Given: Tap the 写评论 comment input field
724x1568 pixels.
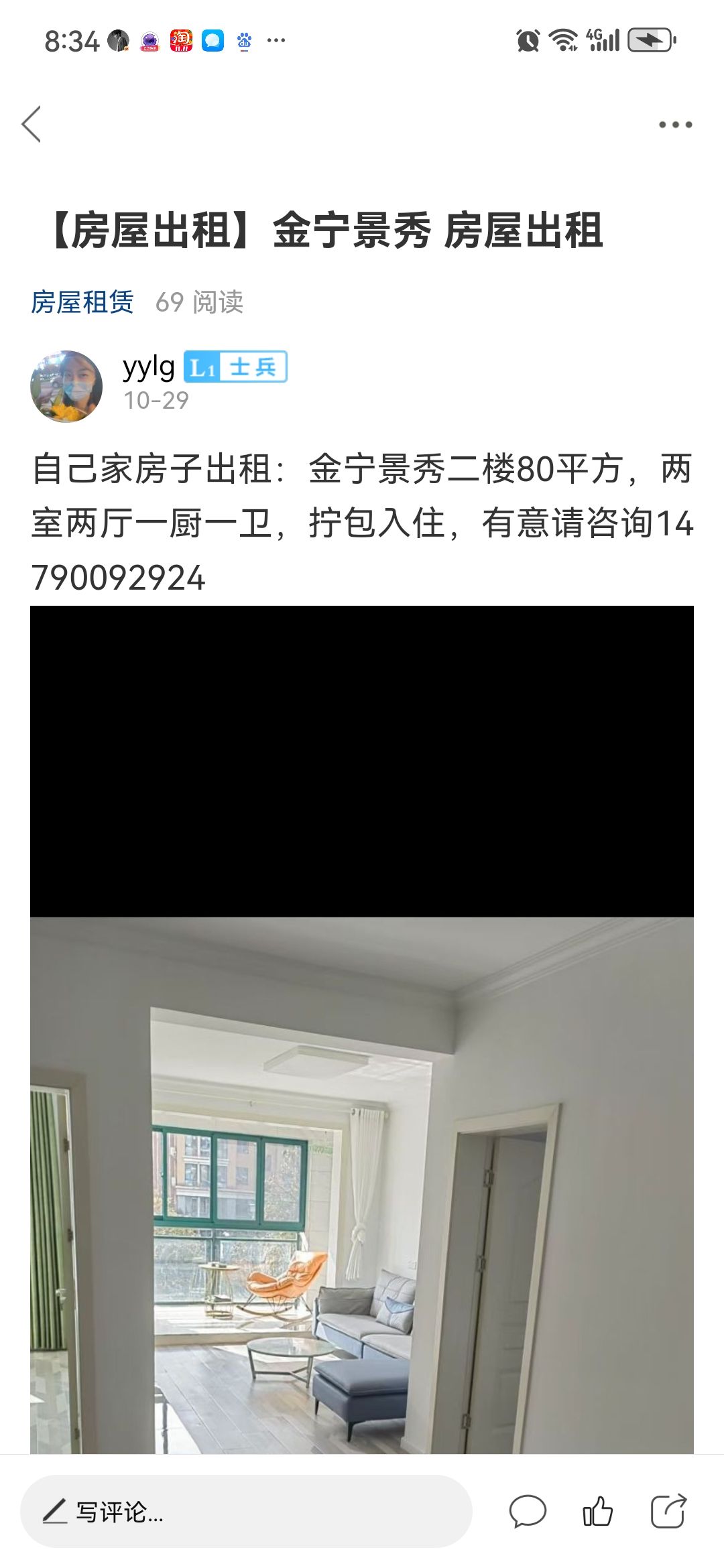Looking at the screenshot, I should [x=245, y=1512].
